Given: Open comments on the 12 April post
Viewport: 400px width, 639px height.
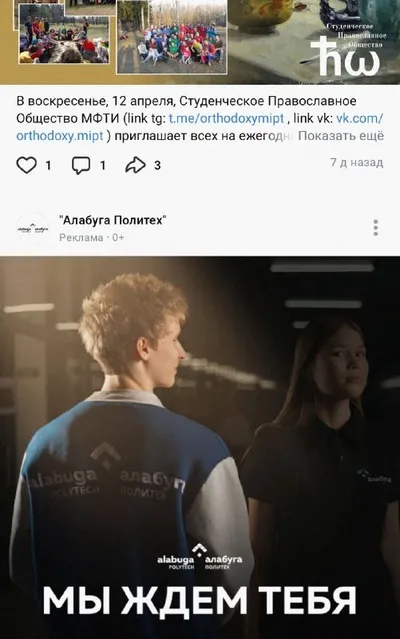Looking at the screenshot, I should 81,165.
